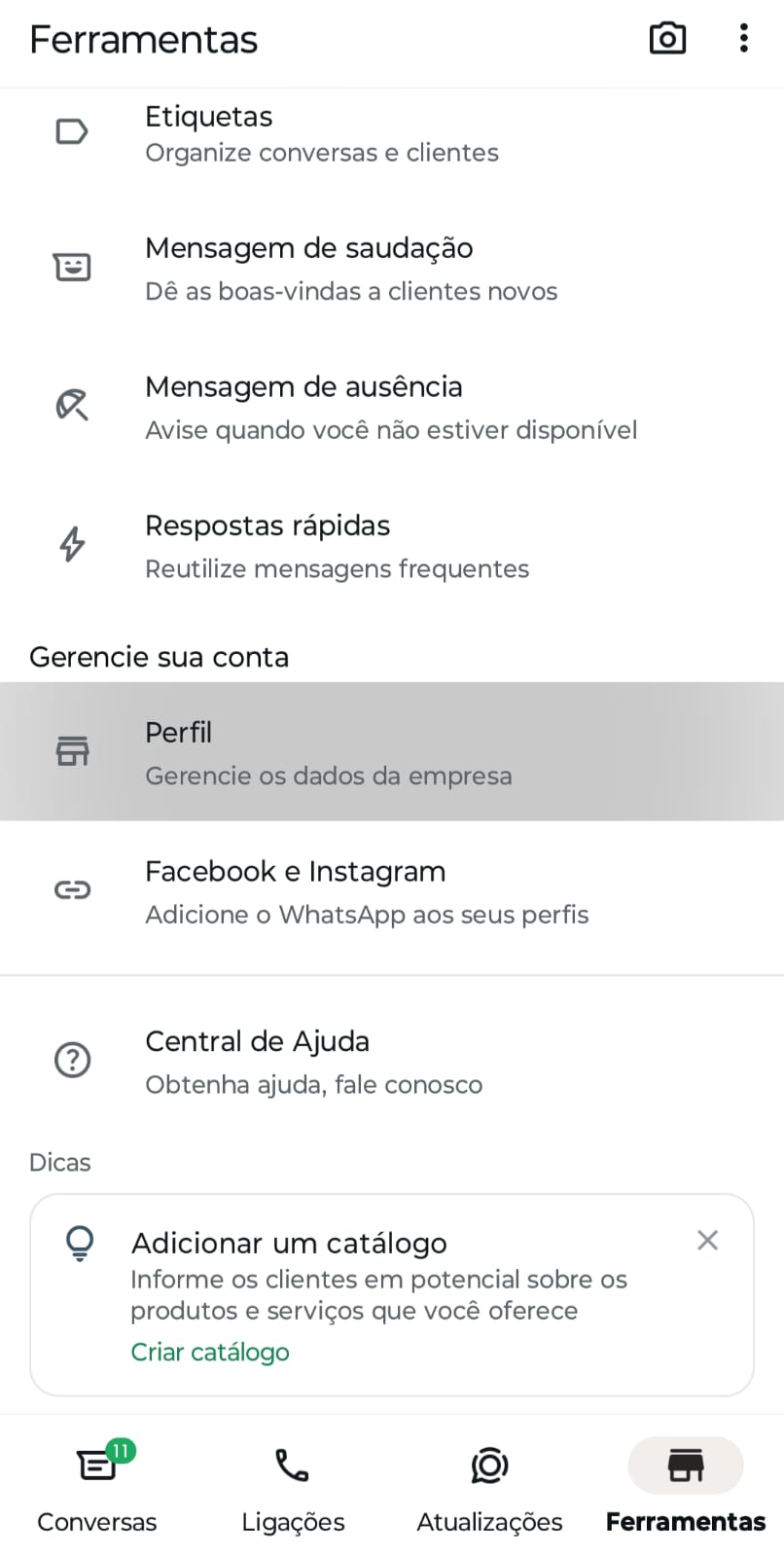Switch to the Conversas tab
Screen dimensions: 784x1557
tap(97, 1487)
